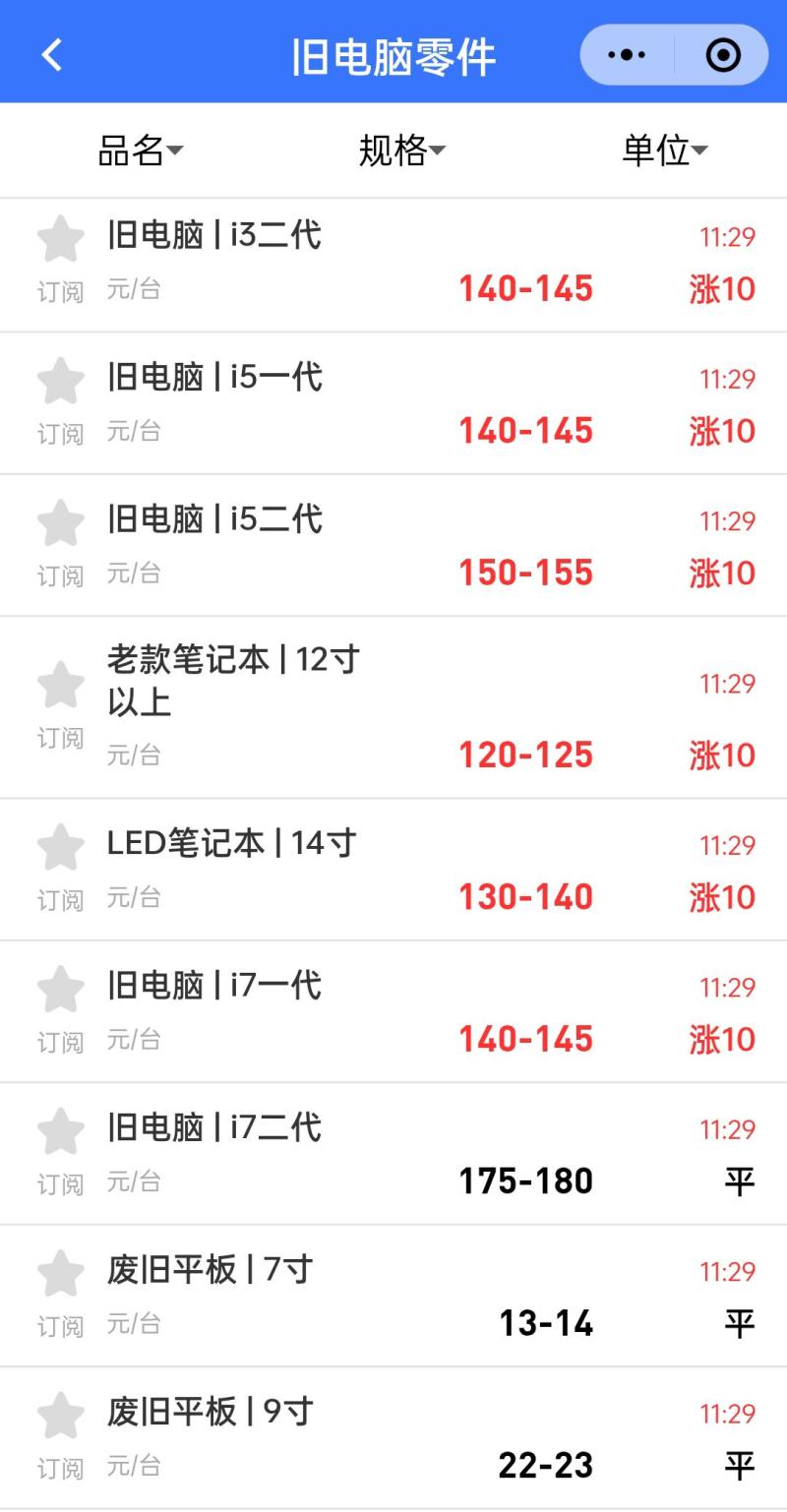The width and height of the screenshot is (787, 1512).
Task: Subscribe to 废旧平板 9寸 with star
Action: 61,1417
